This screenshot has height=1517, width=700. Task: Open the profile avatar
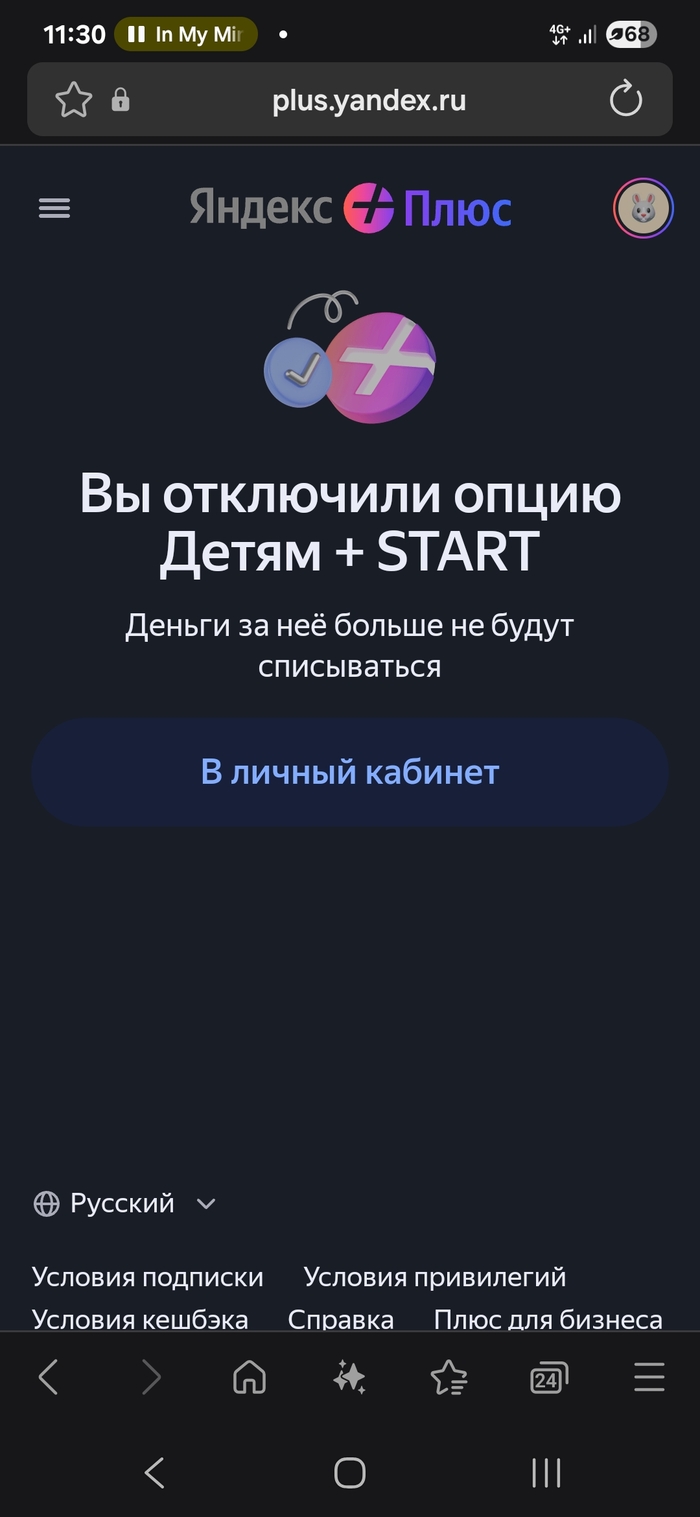[643, 209]
